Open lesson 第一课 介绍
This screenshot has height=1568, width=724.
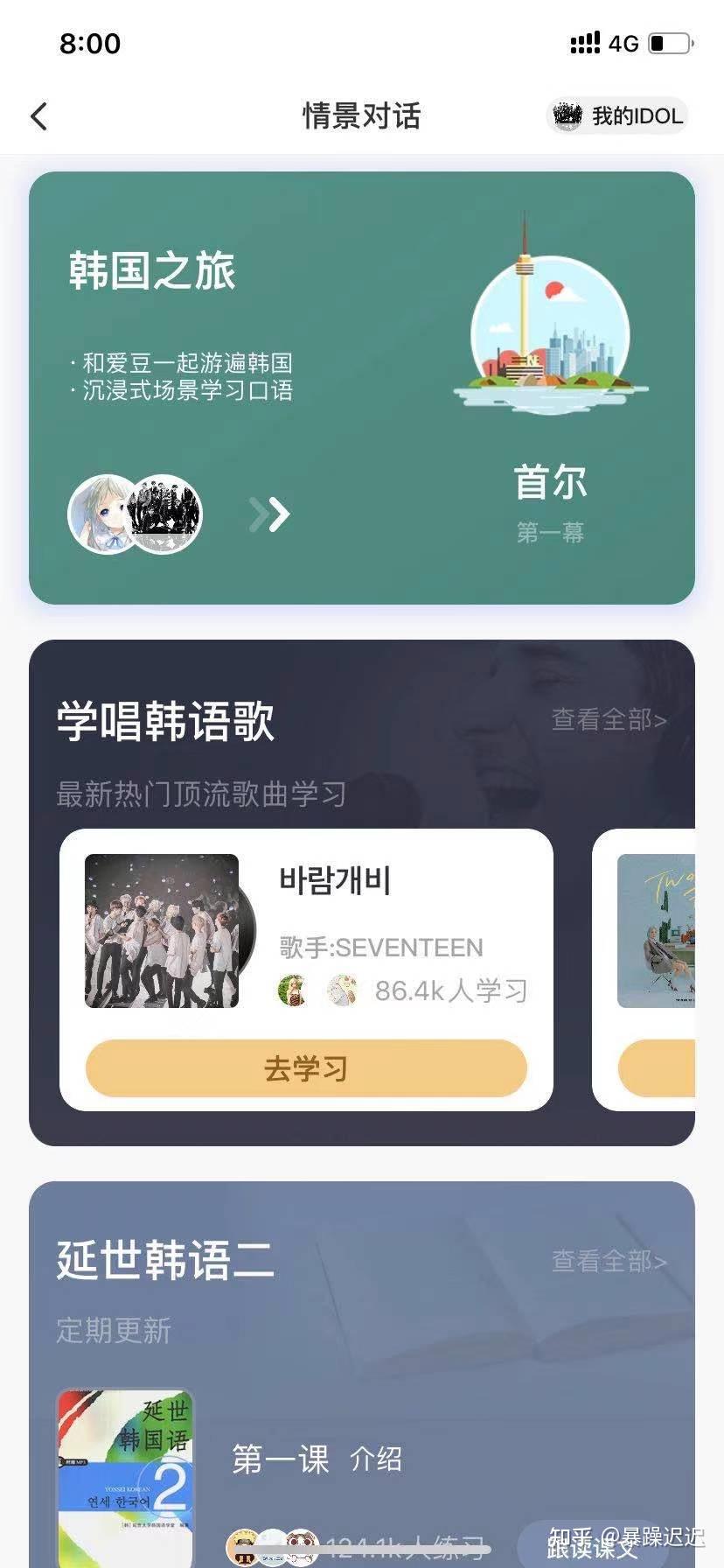click(x=317, y=1459)
